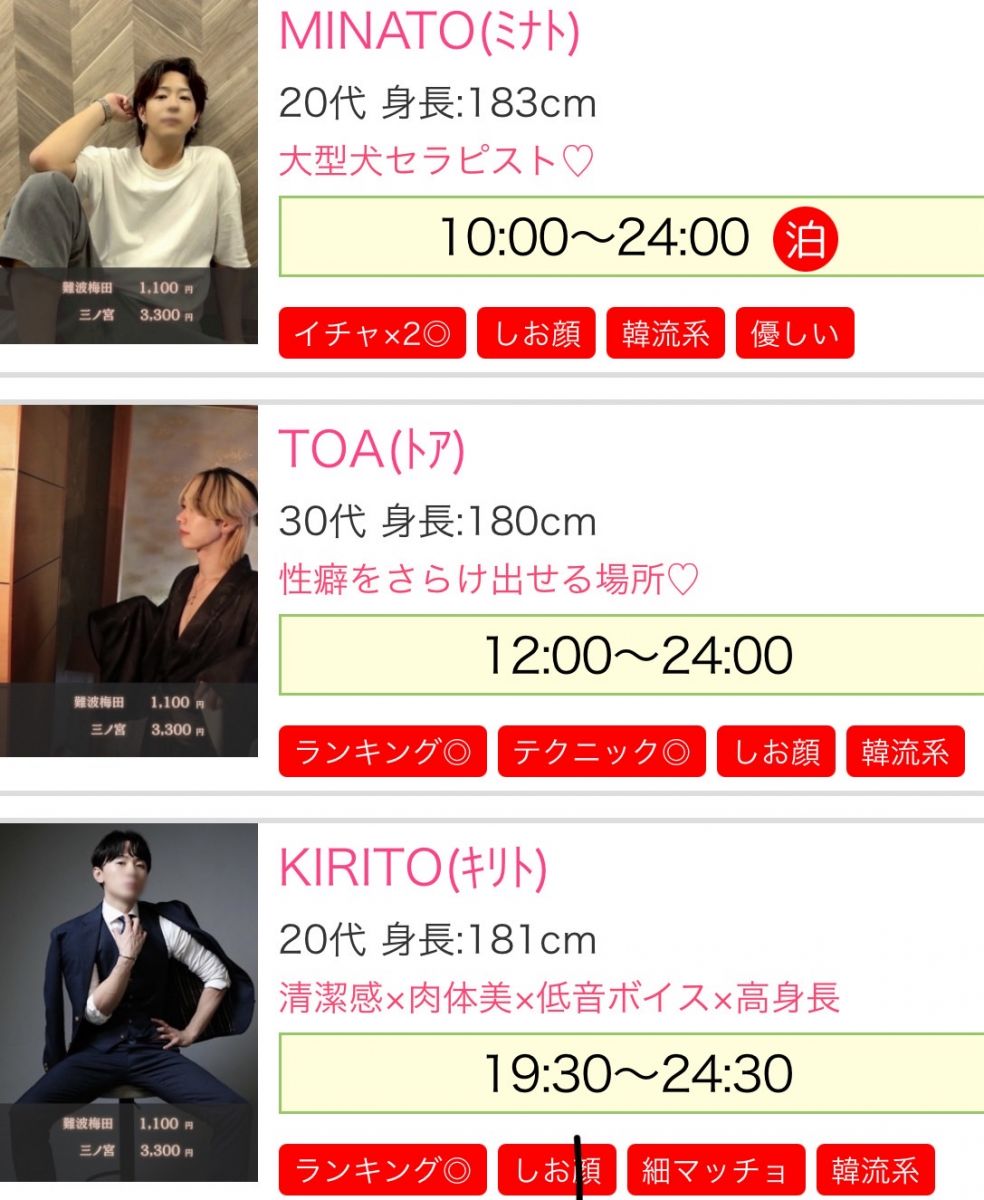Tap the 細マッチョ tag chip
This screenshot has width=984, height=1200.
(715, 1170)
